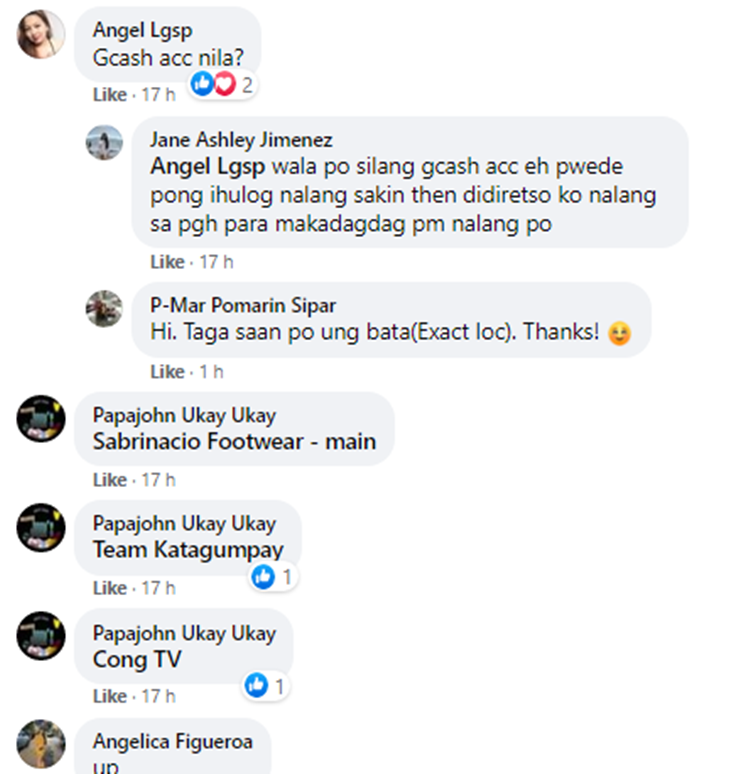Open P-Mar Pomarin Sipar's avatar
Screen dimensions: 750x774
click(x=104, y=308)
